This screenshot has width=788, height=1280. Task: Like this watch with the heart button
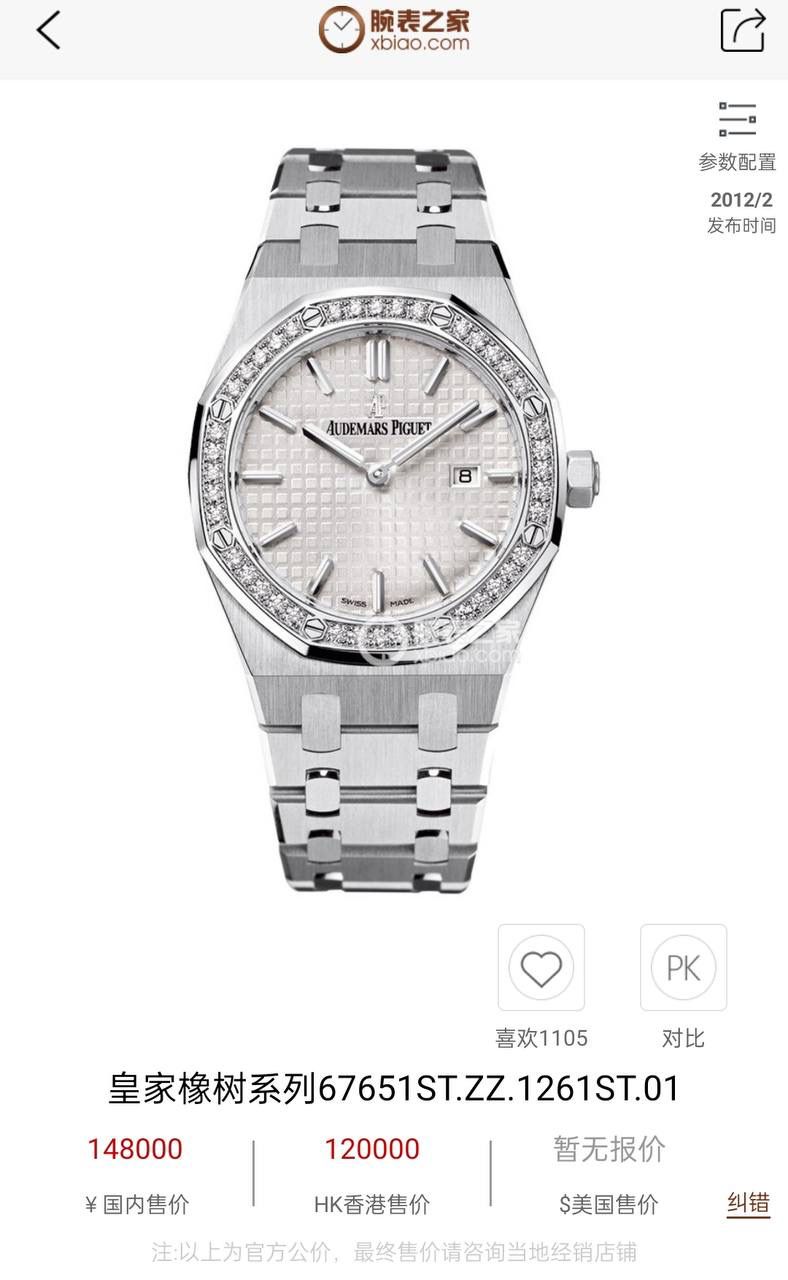541,968
